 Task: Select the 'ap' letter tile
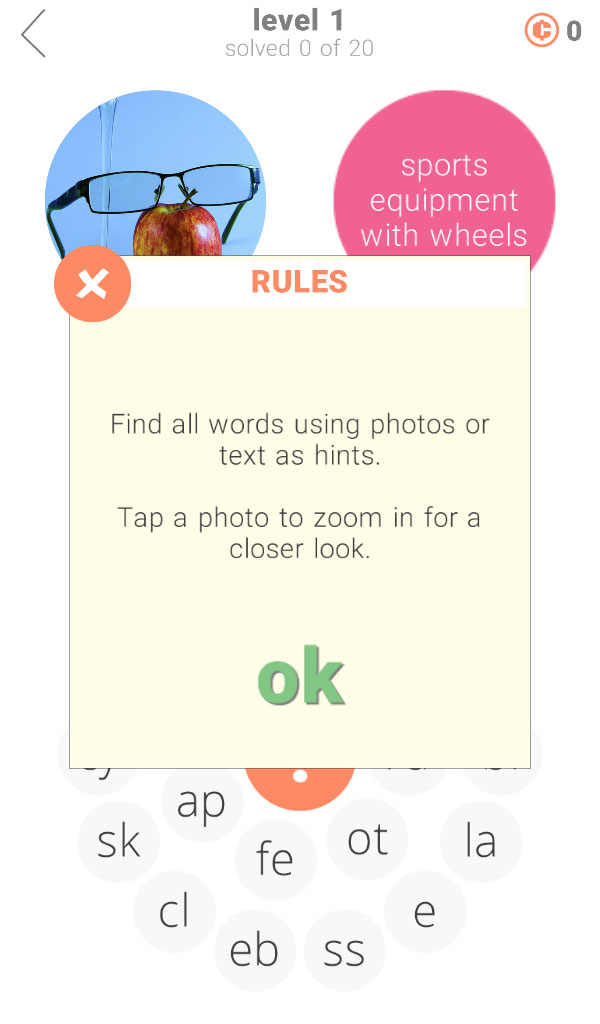[x=202, y=803]
